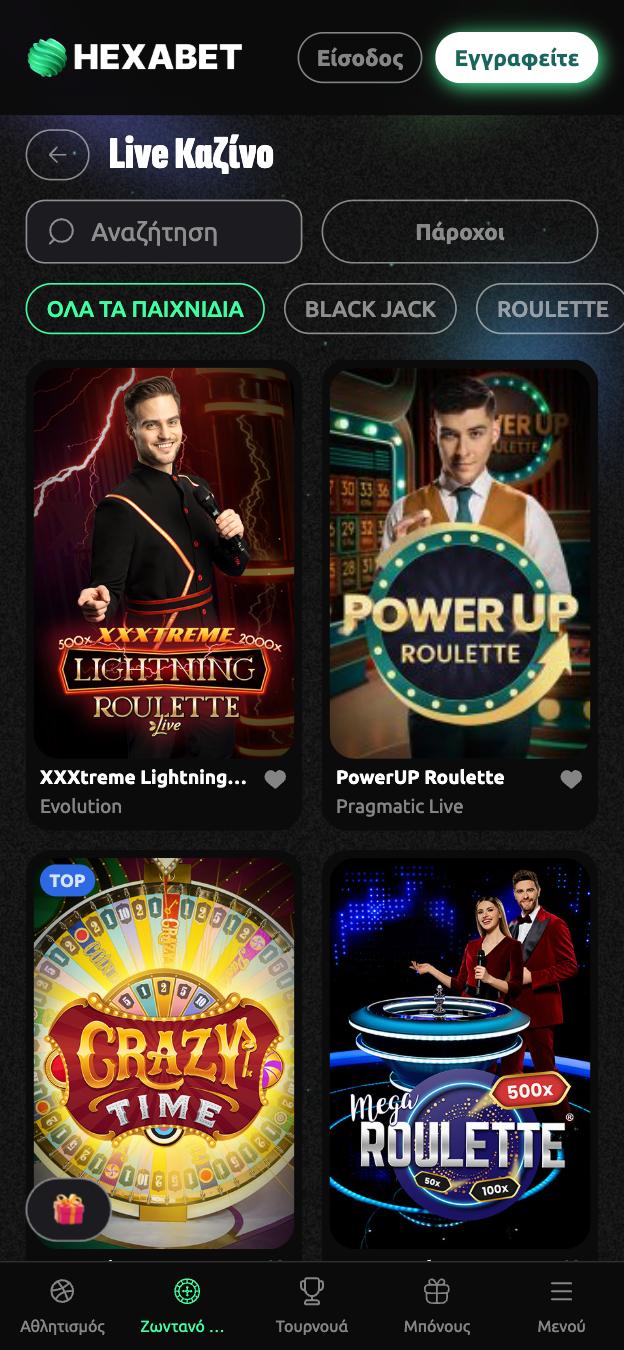Switch to the Ζωντανό tab
624x1350 pixels.
coord(187,1306)
